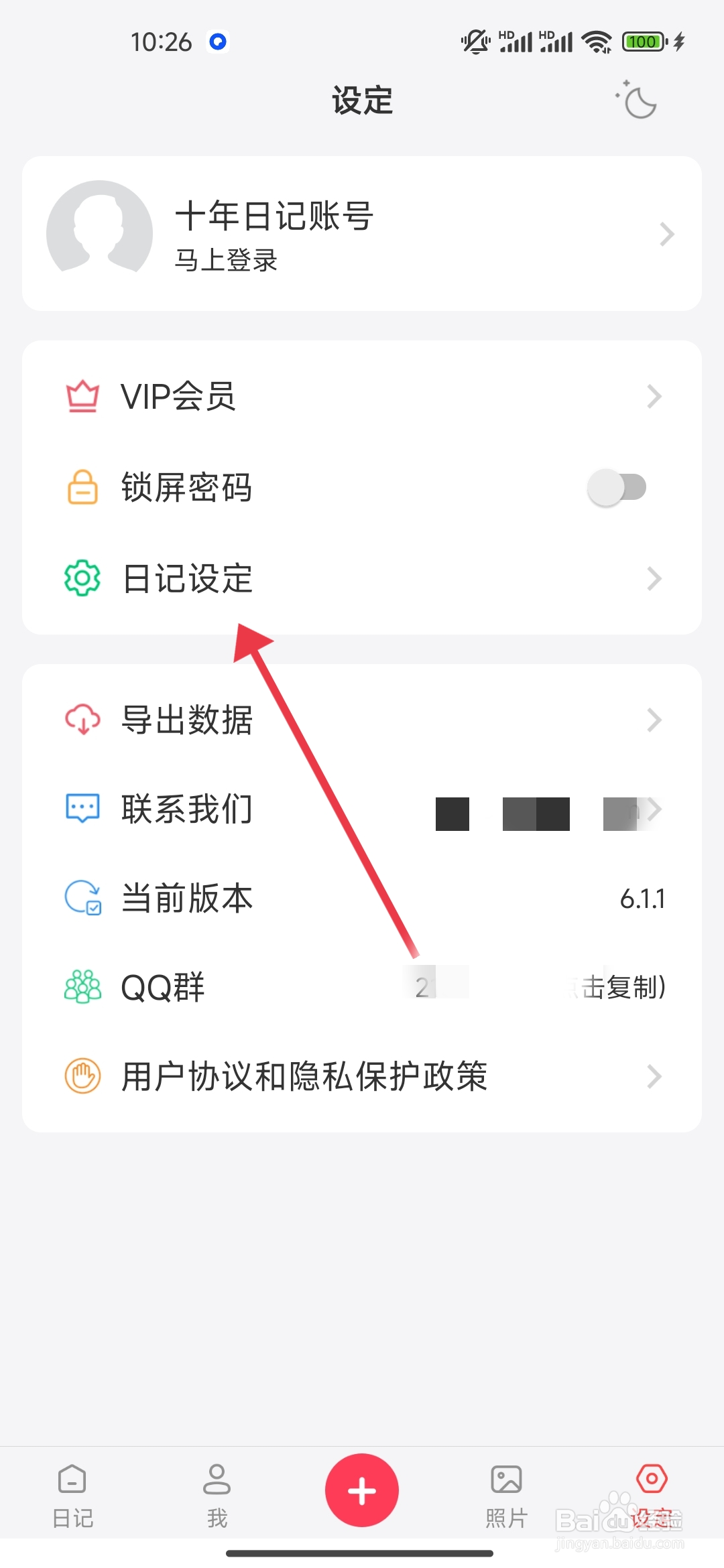
Task: Enable night mode via the moon icon
Action: pos(637,101)
